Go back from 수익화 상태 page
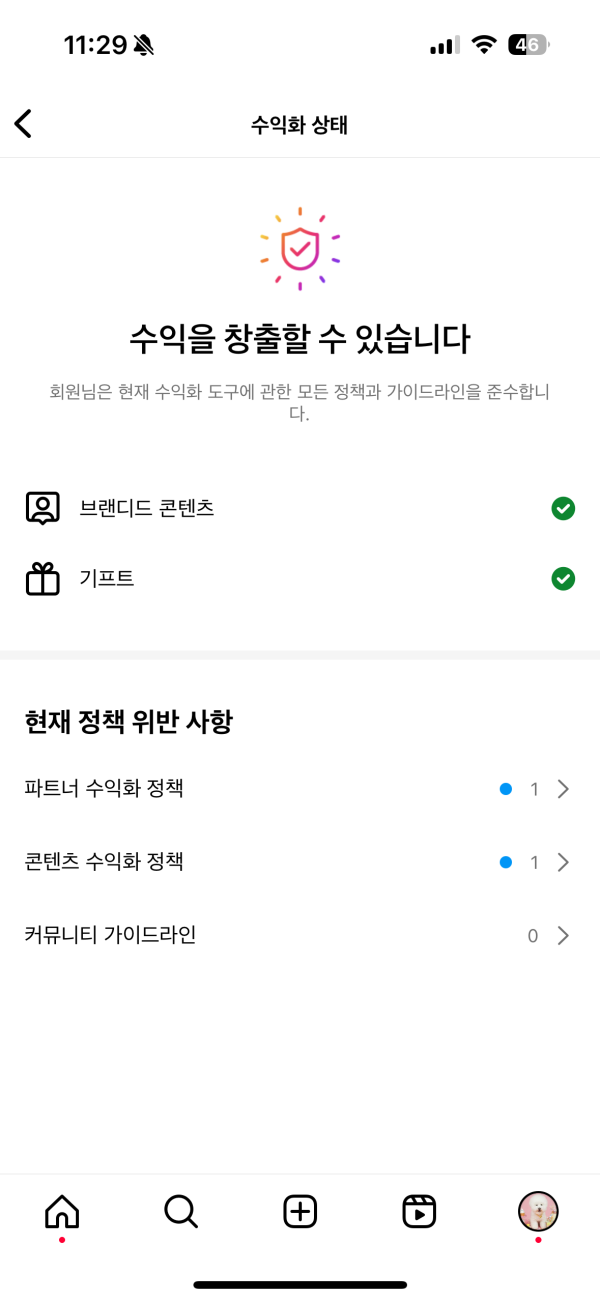The image size is (600, 1301). (x=24, y=124)
